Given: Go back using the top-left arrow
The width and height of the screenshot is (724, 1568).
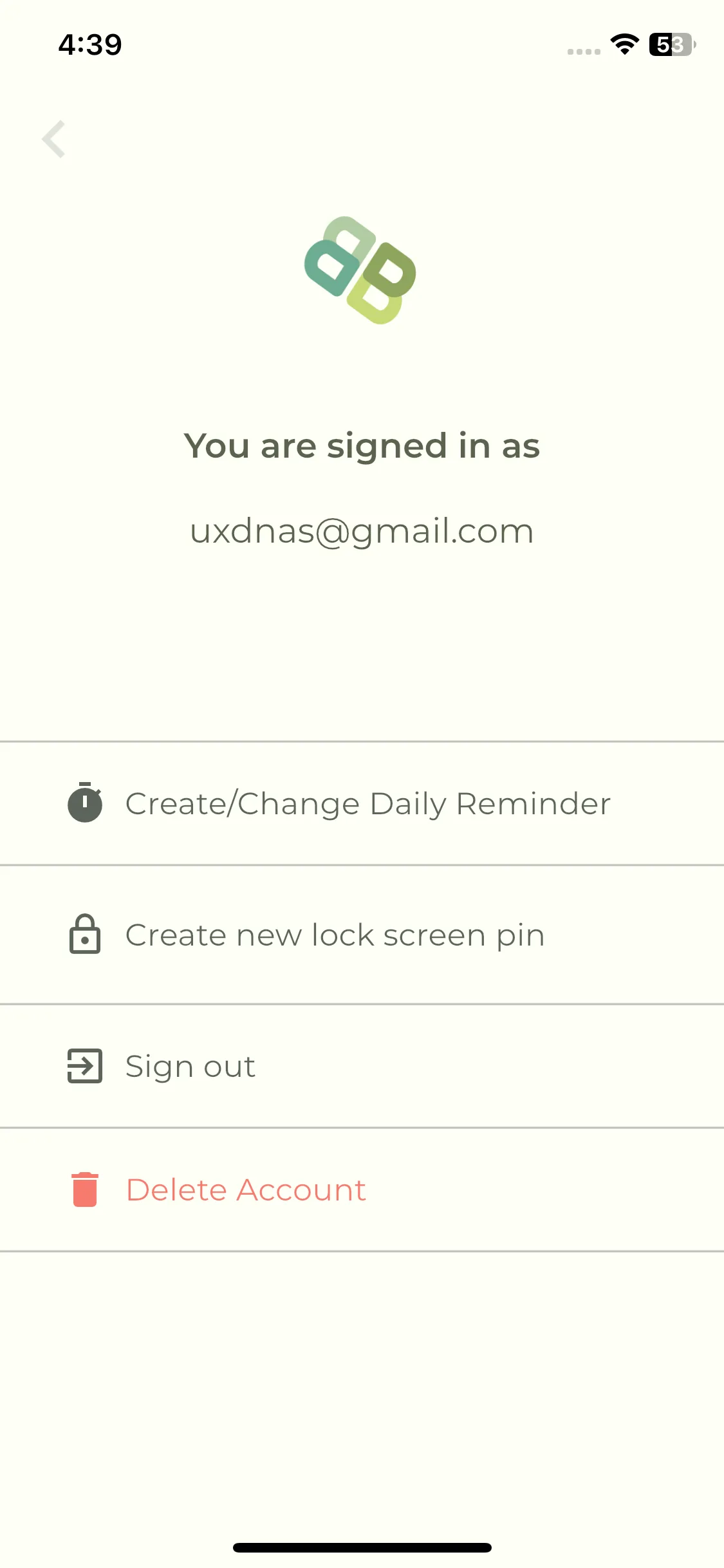Looking at the screenshot, I should (x=54, y=138).
